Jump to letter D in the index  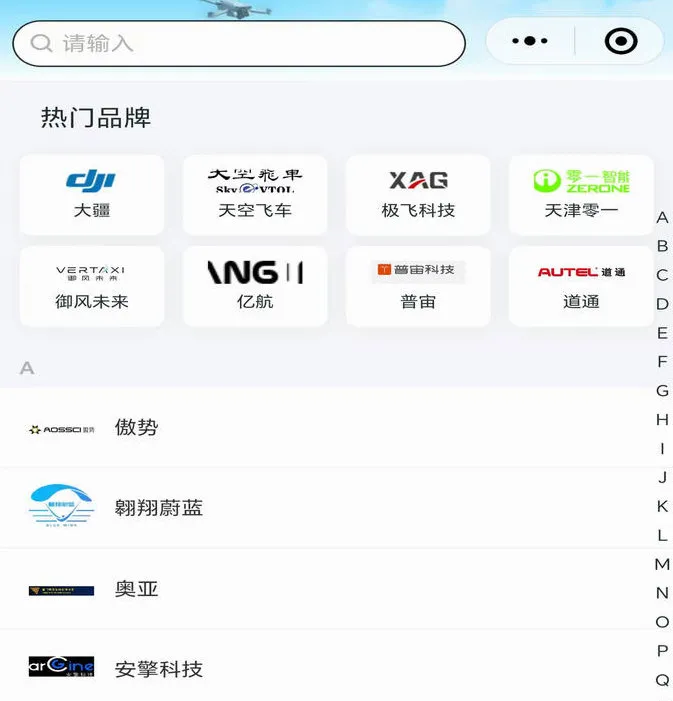(662, 304)
